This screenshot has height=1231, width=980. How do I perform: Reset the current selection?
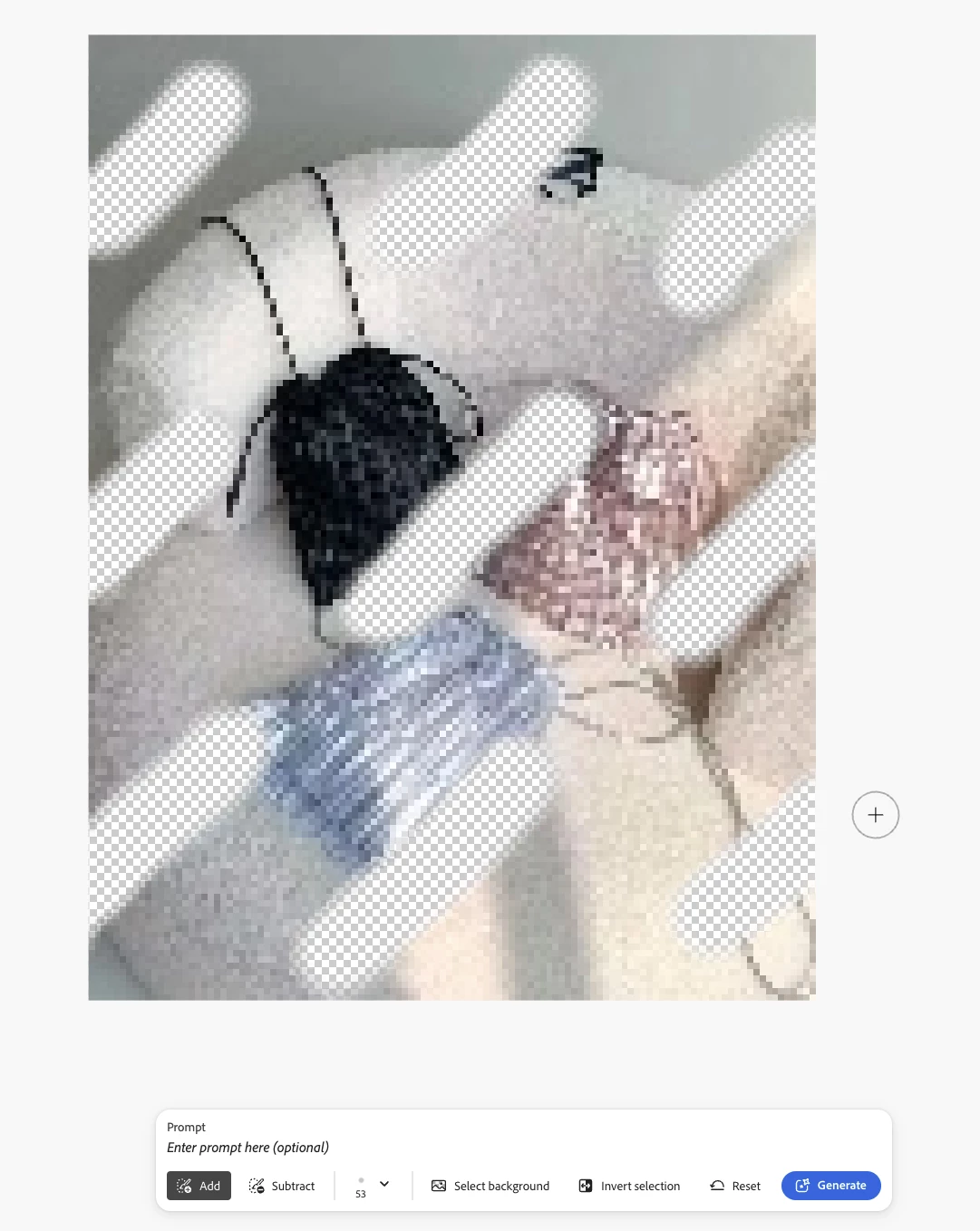tap(735, 1186)
